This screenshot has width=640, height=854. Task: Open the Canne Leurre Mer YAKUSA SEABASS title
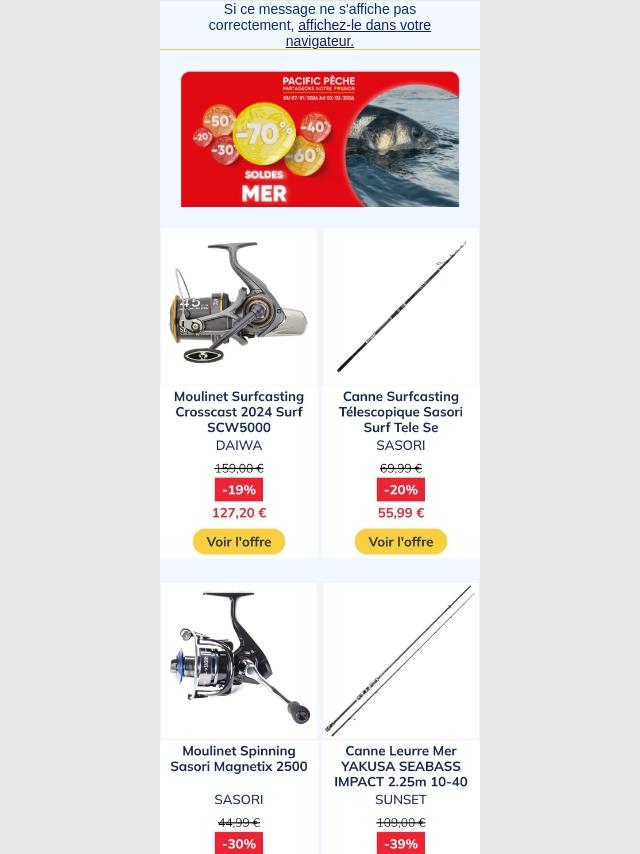click(401, 766)
